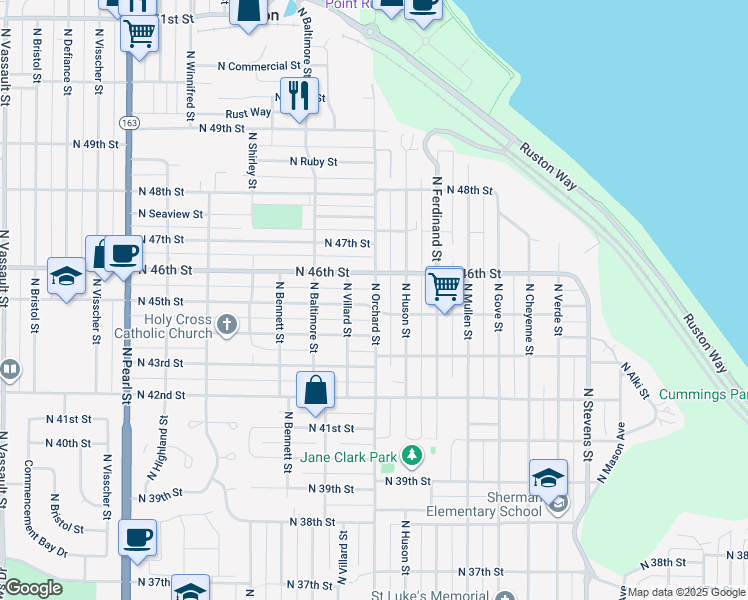The image size is (748, 600).
Task: Open the shopping bag marker on N 42nd St
Action: point(315,392)
